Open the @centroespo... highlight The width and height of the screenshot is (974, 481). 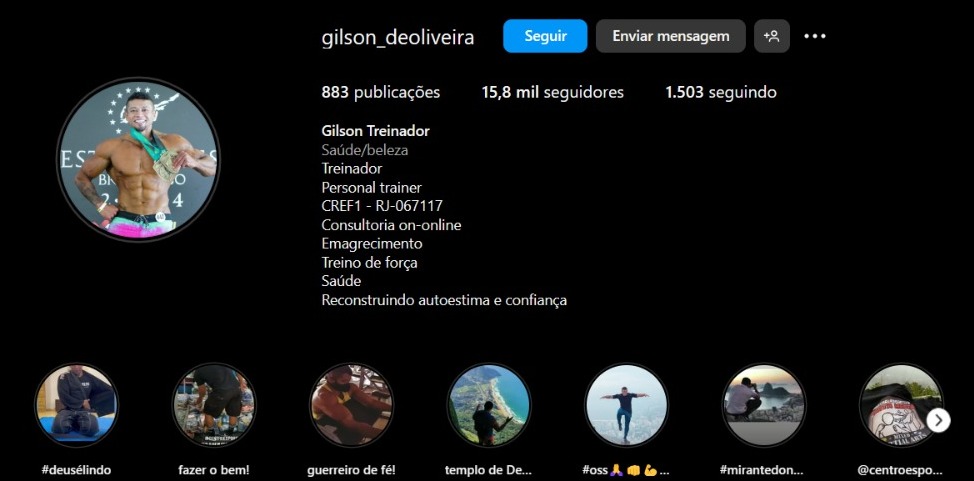pyautogui.click(x=898, y=405)
